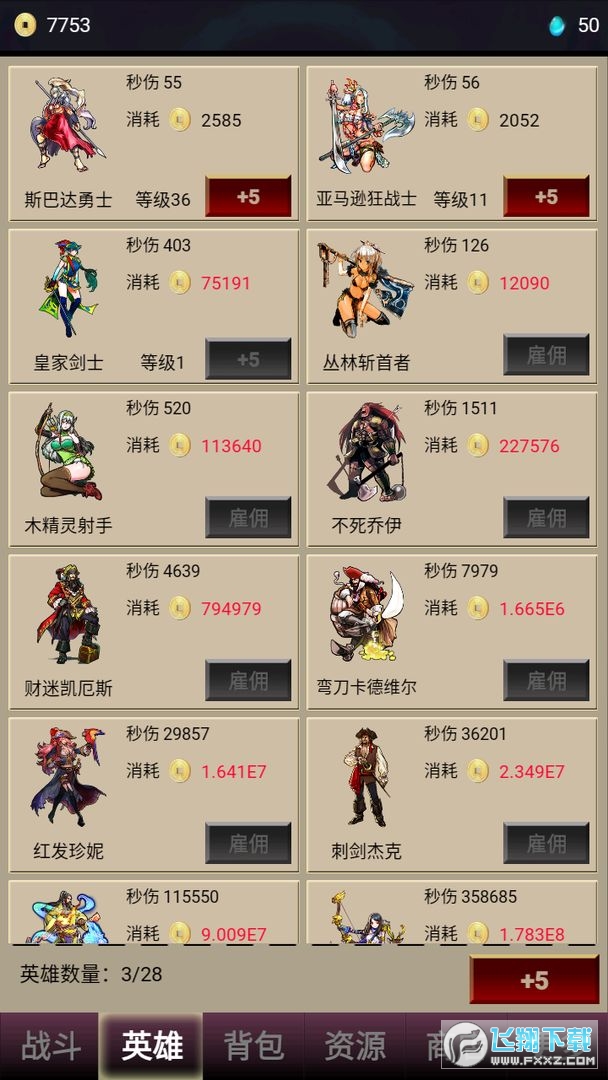Select the 英雄 tab

[153, 1047]
